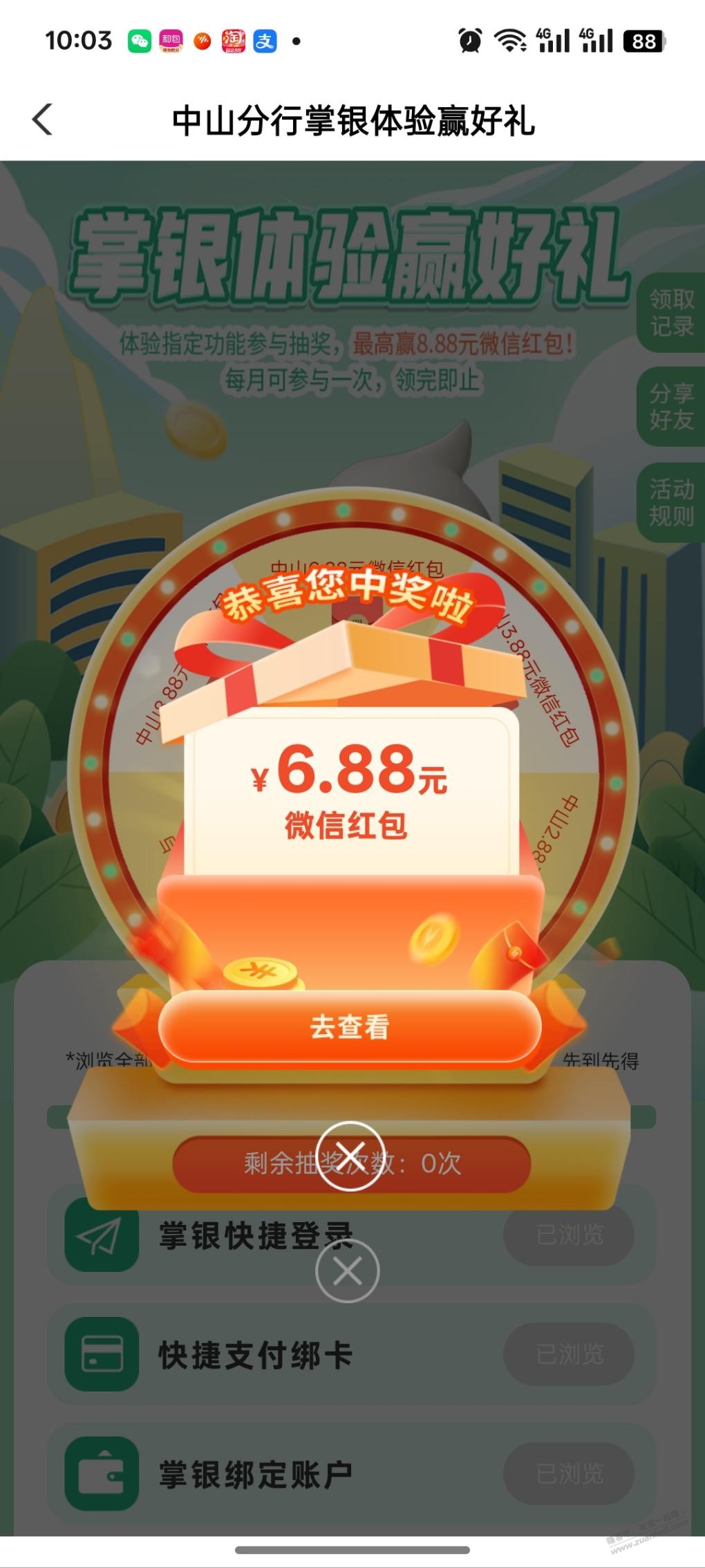This screenshot has width=705, height=1568.
Task: View the 活动规则 activity rules
Action: pos(671,503)
